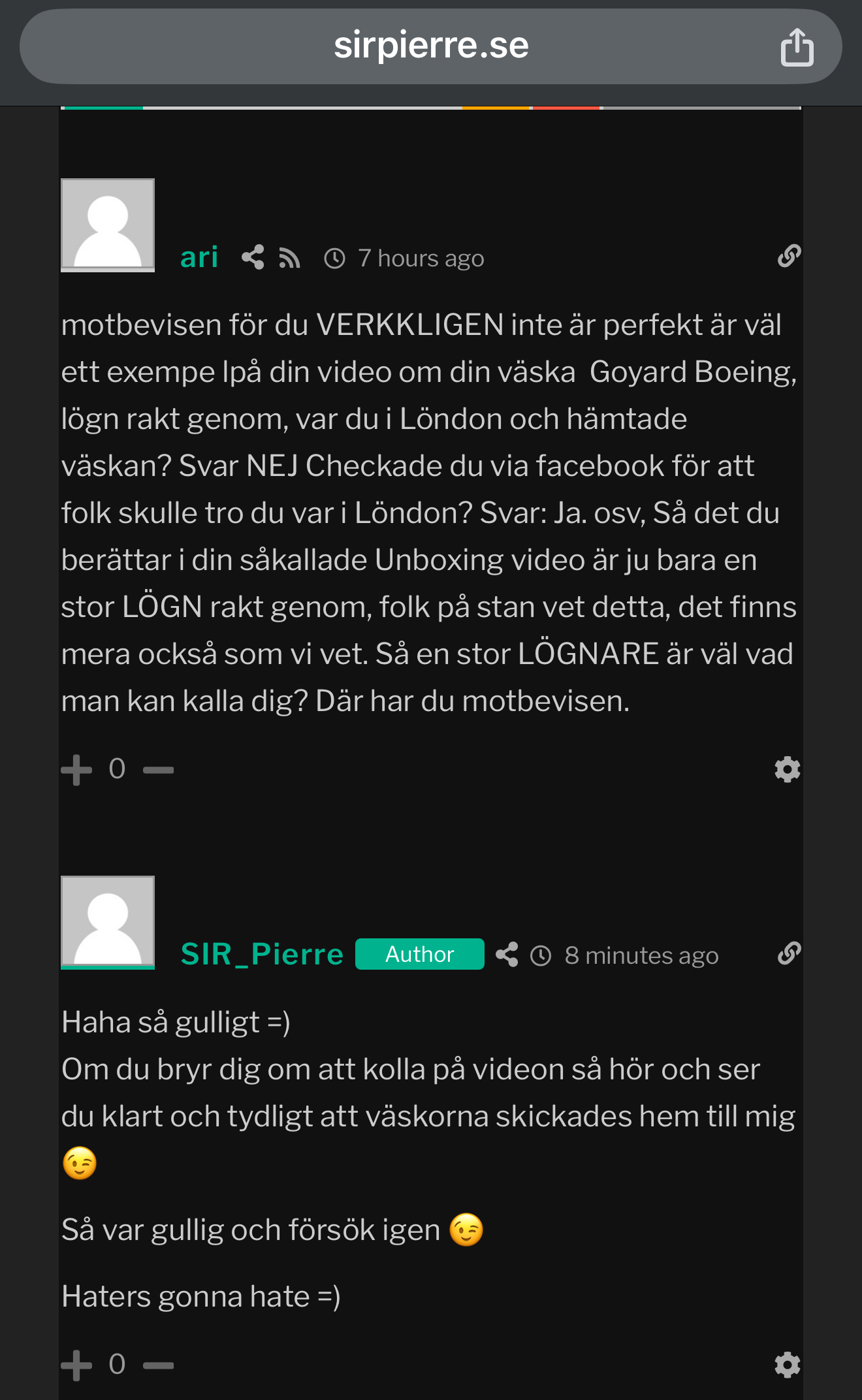
Task: Share ari's comment
Action: 253,257
